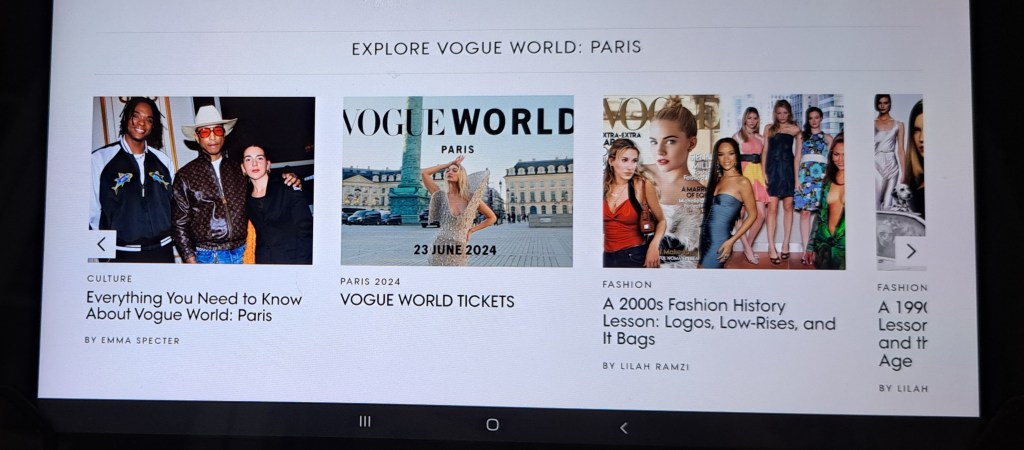This screenshot has height=450, width=1024.
Task: Go to the device home screen
Action: (492, 424)
